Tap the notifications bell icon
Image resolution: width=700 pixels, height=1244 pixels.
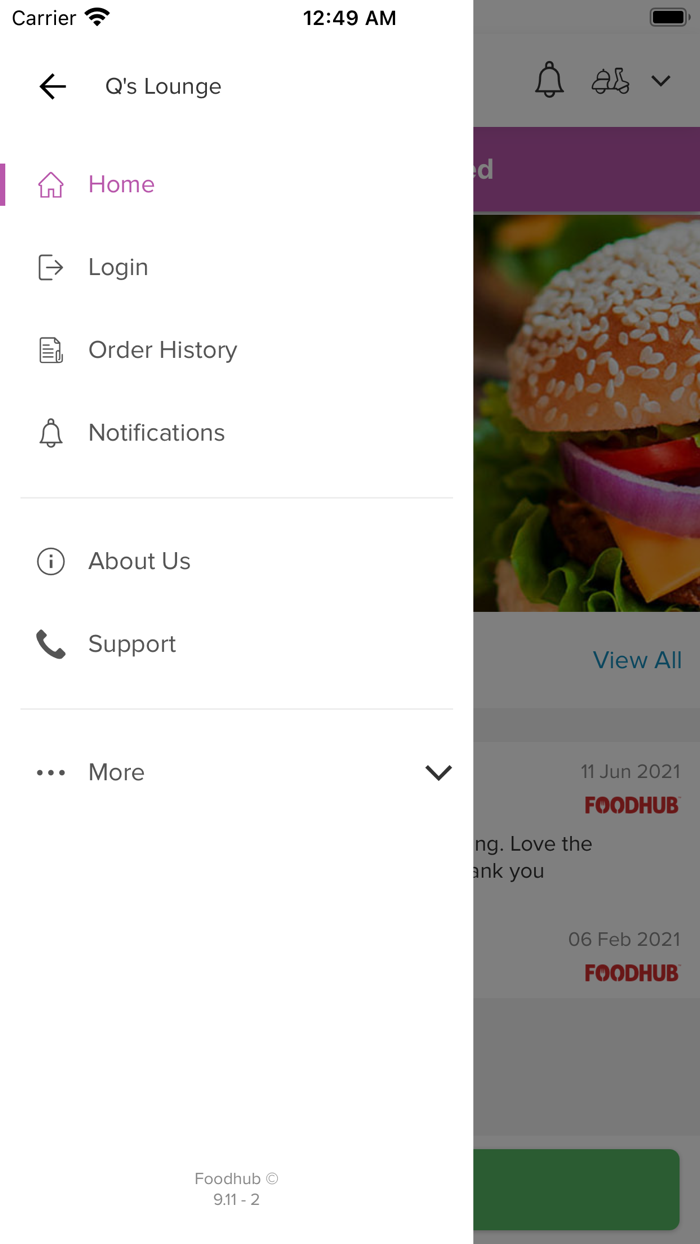[x=549, y=80]
